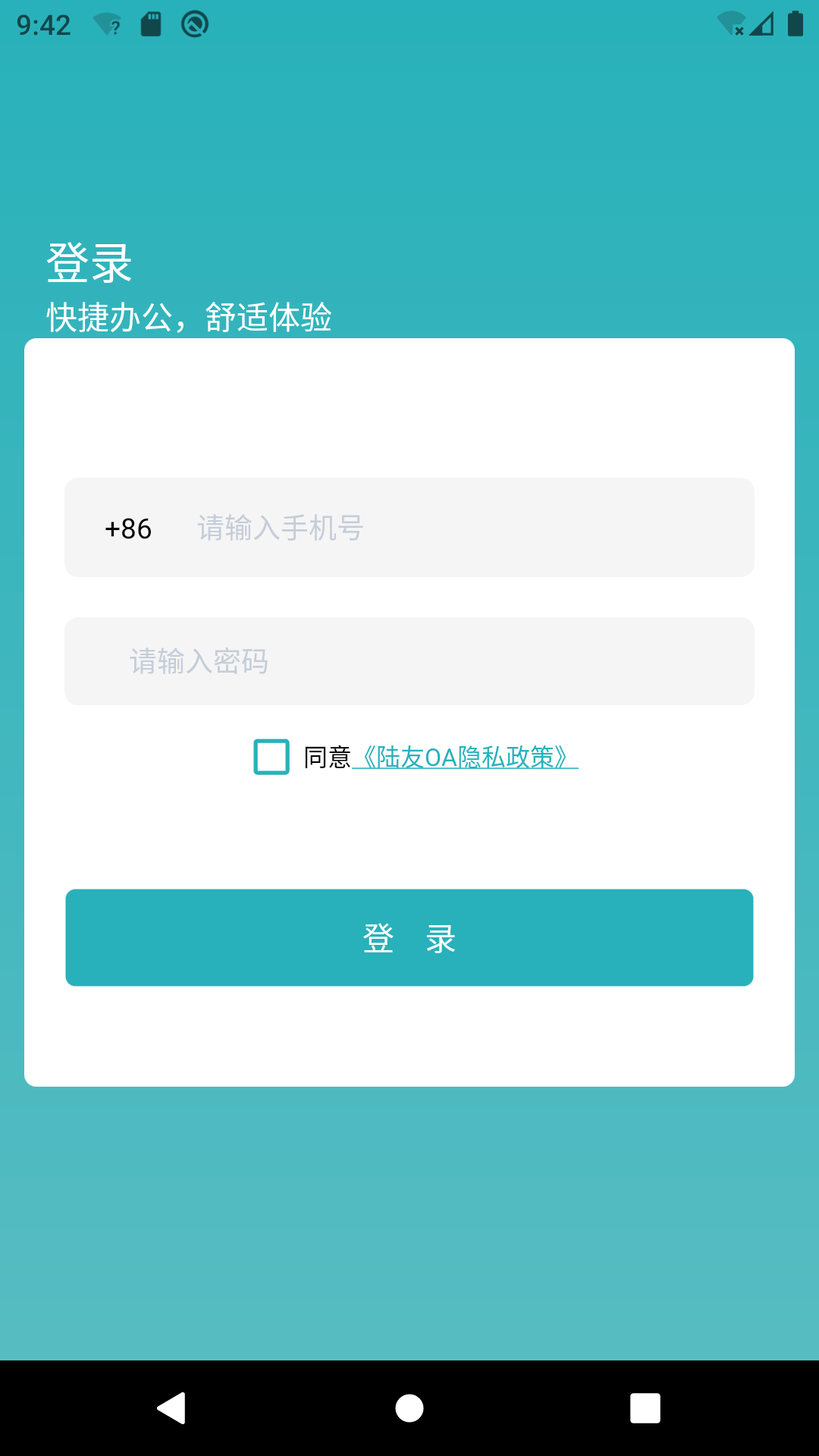Enable agreement to 陆友OA privacy terms
Viewport: 819px width, 1456px height.
tap(270, 755)
